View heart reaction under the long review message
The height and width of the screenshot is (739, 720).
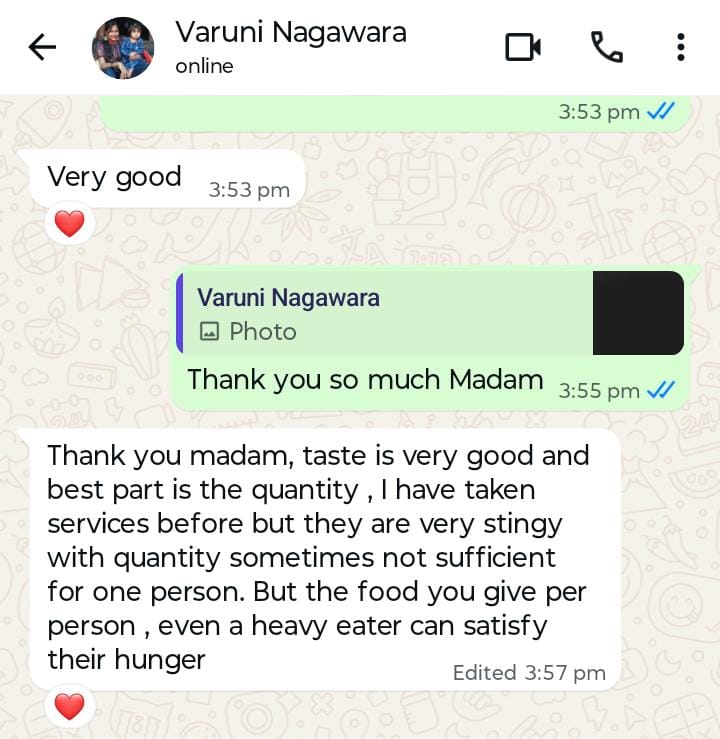pos(69,706)
